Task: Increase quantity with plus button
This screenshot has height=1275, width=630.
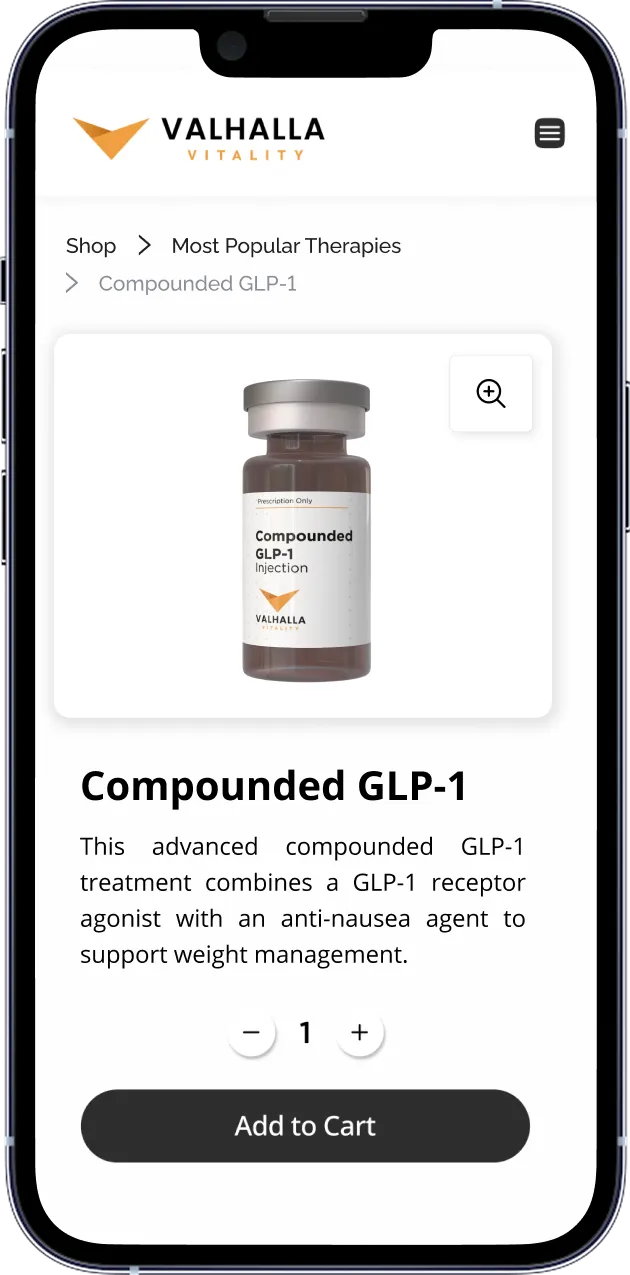Action: tap(360, 1033)
